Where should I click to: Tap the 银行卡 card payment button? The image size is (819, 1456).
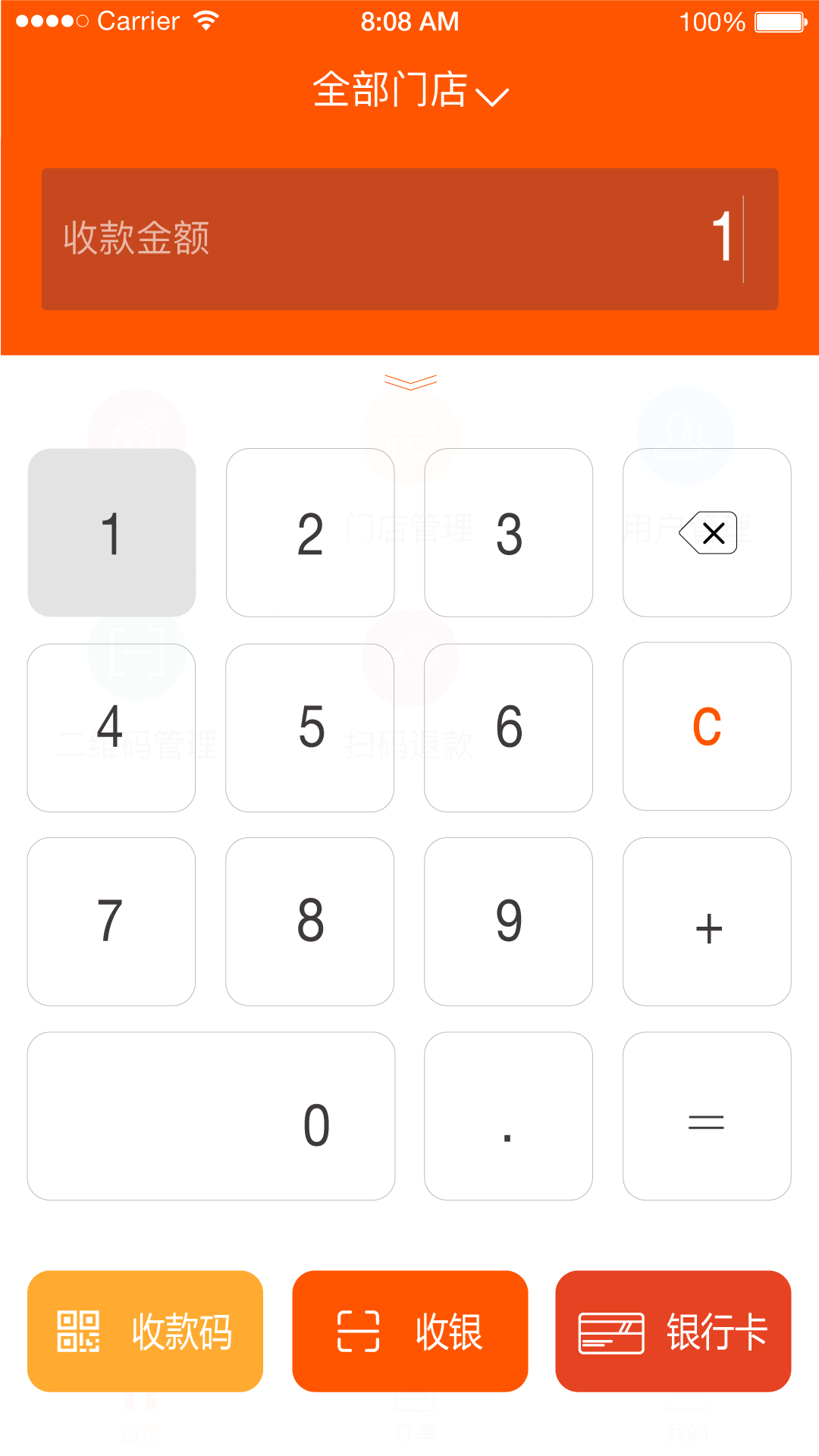pyautogui.click(x=673, y=1332)
